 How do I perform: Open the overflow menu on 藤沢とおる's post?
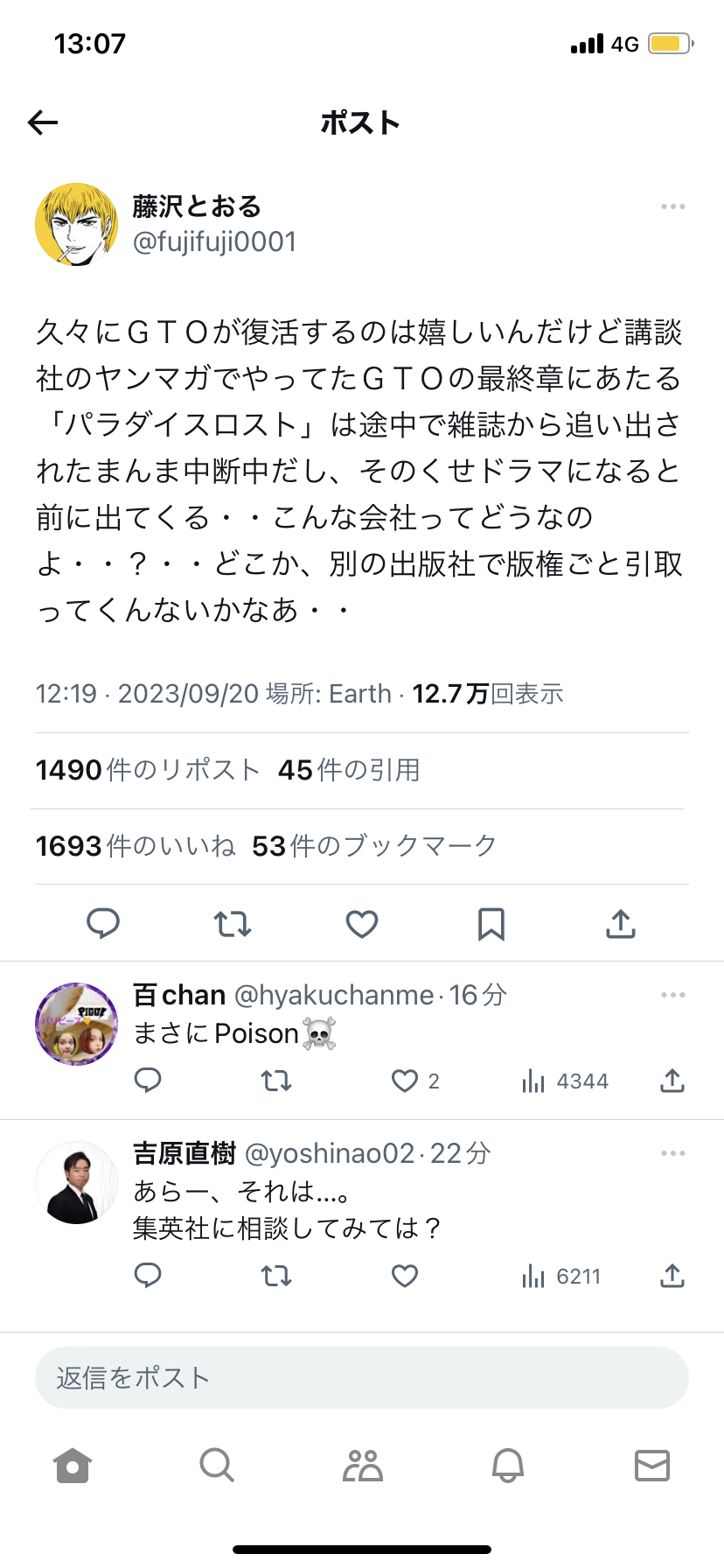point(672,206)
